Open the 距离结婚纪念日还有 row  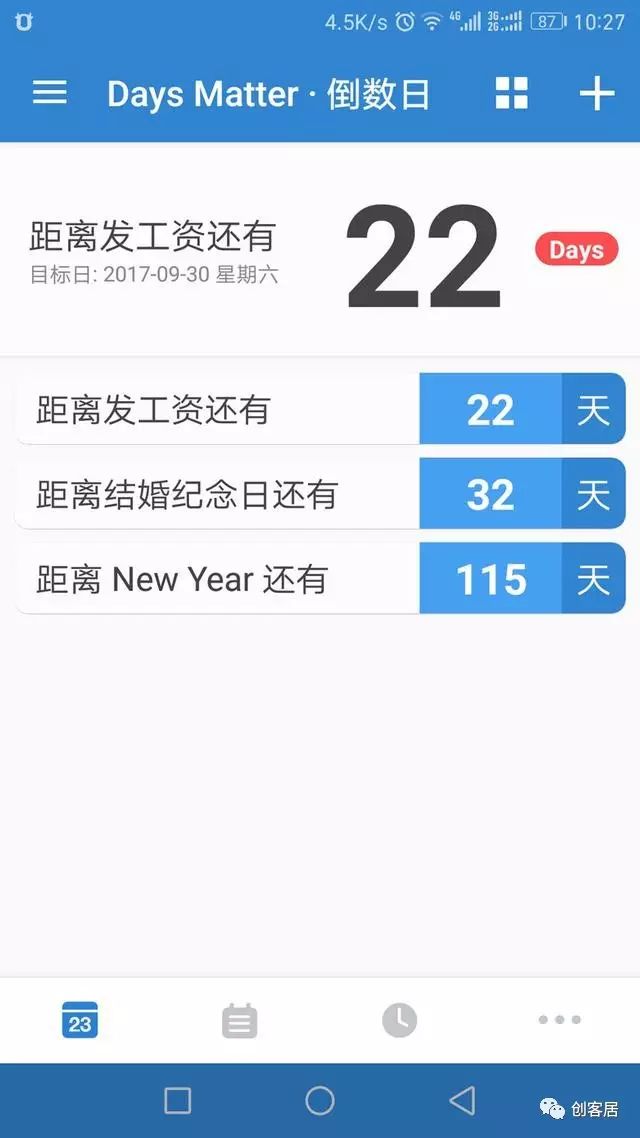(x=320, y=494)
